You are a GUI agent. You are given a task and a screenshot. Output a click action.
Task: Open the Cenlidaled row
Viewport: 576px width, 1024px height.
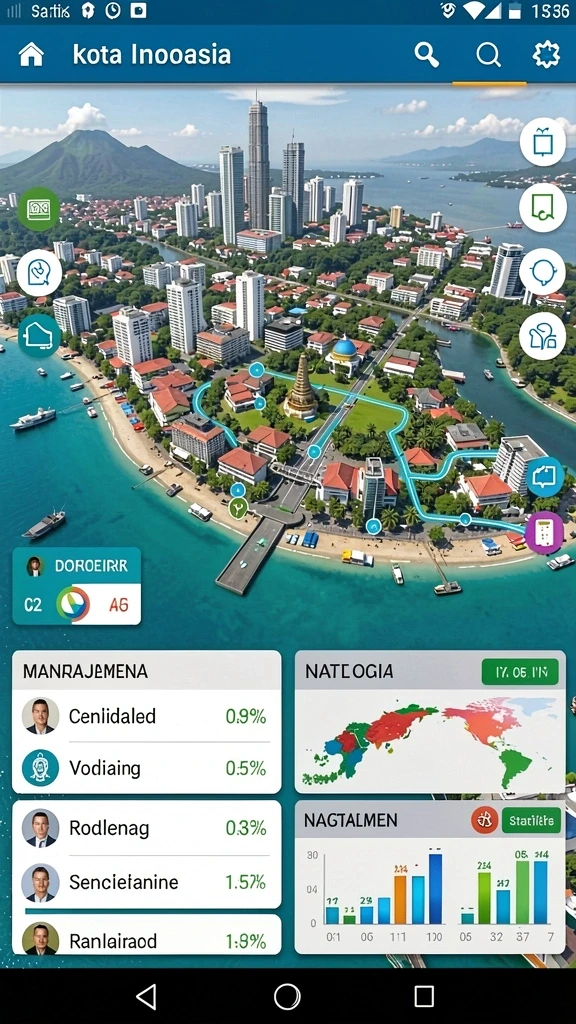147,716
